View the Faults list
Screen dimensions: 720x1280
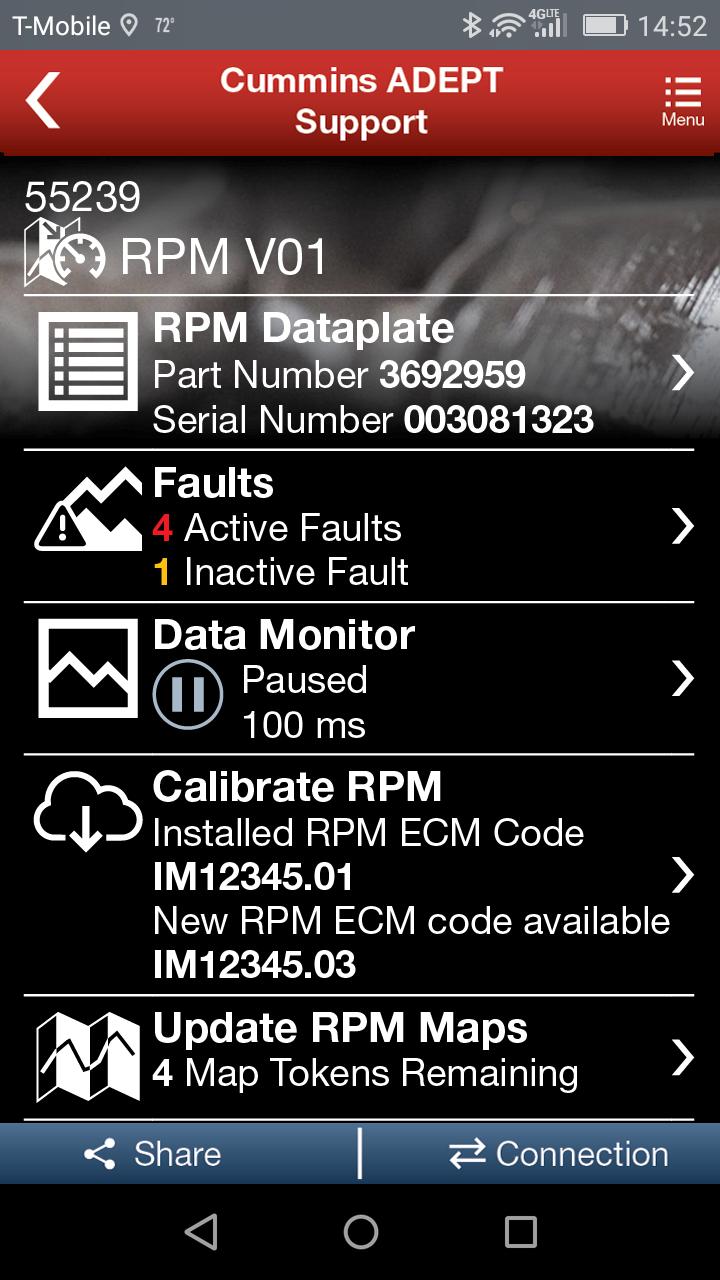click(x=360, y=527)
